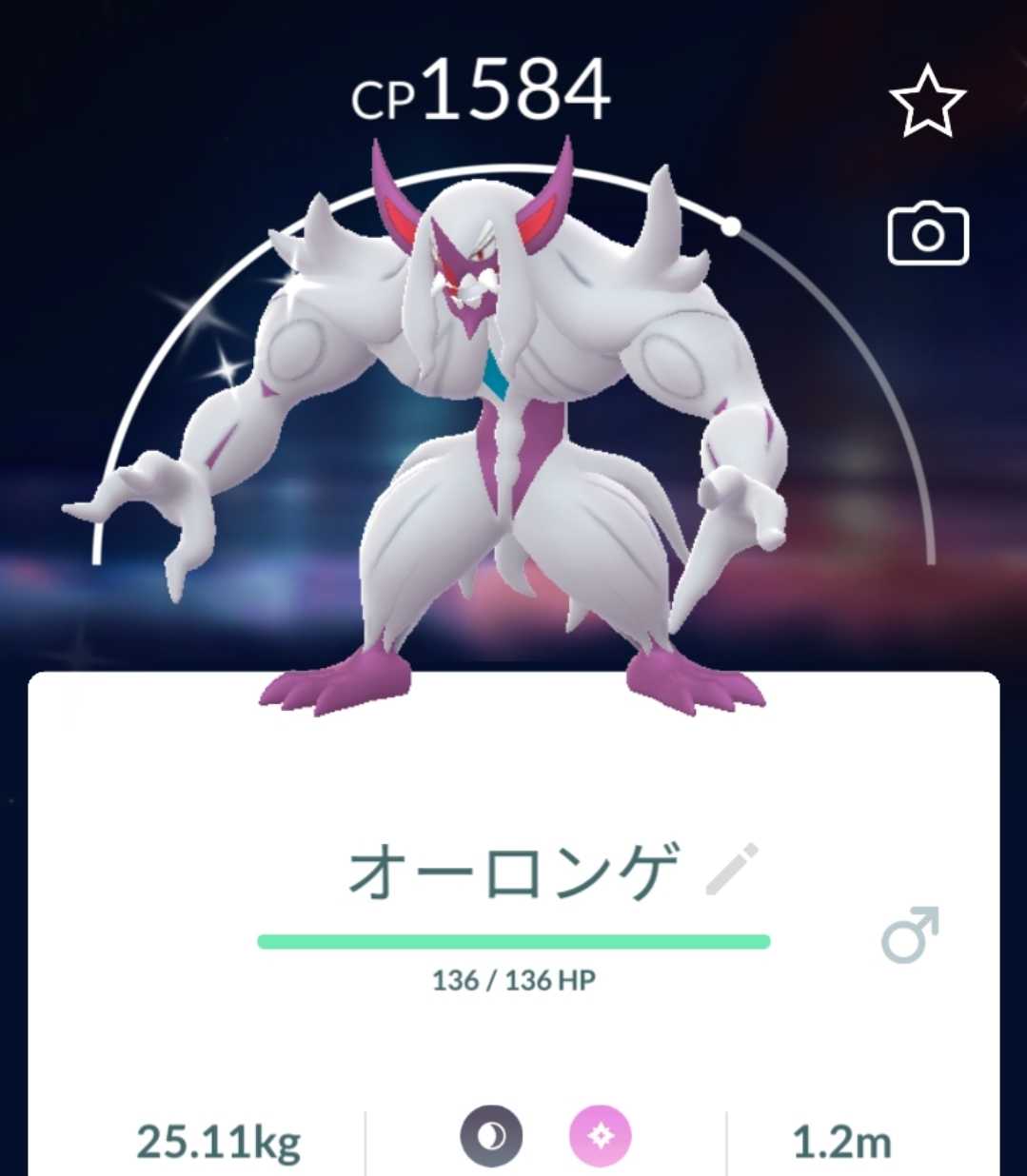Image resolution: width=1027 pixels, height=1176 pixels.
Task: Open the AR camera photo mode
Action: point(927,233)
